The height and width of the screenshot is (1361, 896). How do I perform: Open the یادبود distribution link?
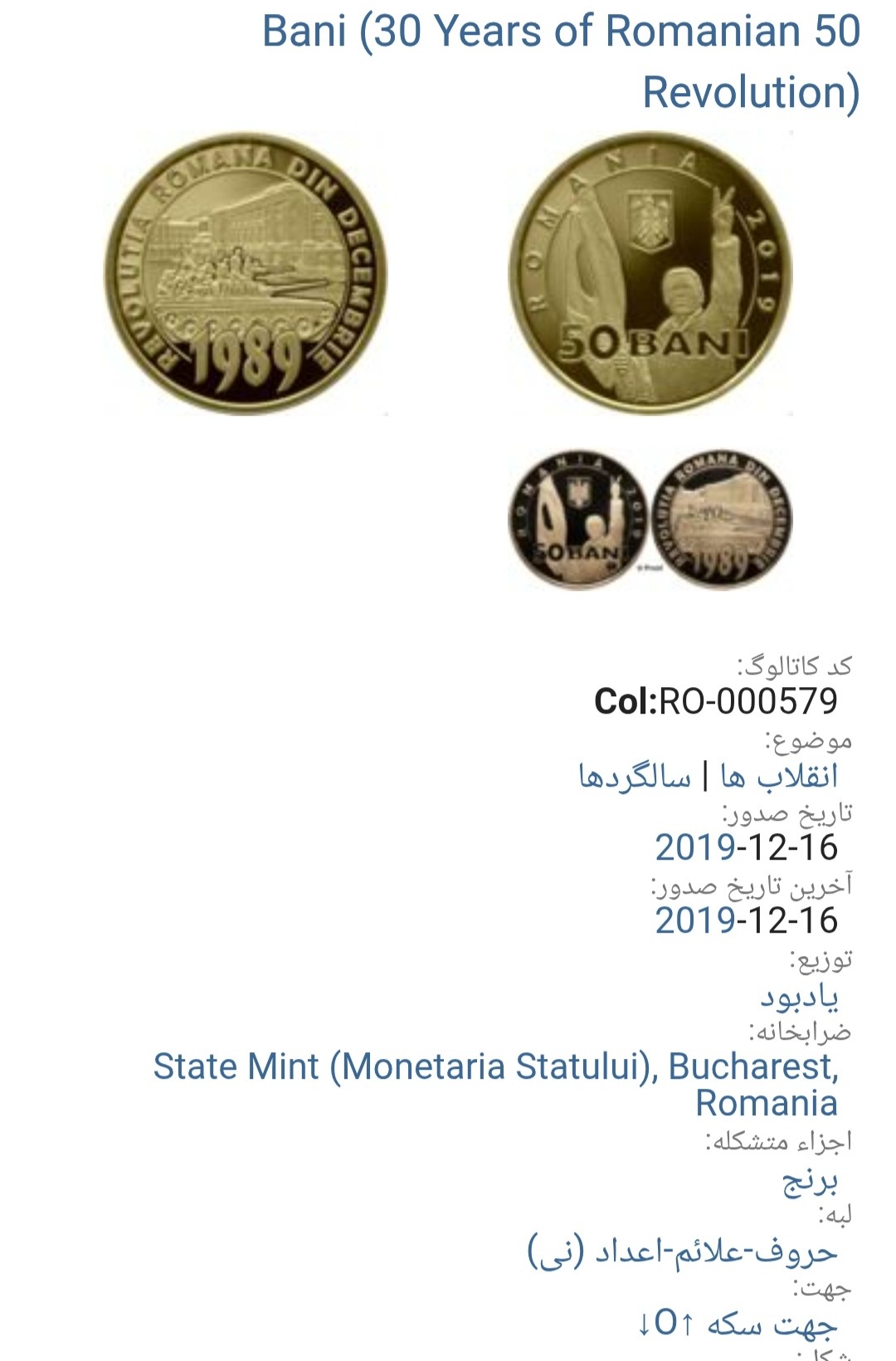[x=799, y=996]
